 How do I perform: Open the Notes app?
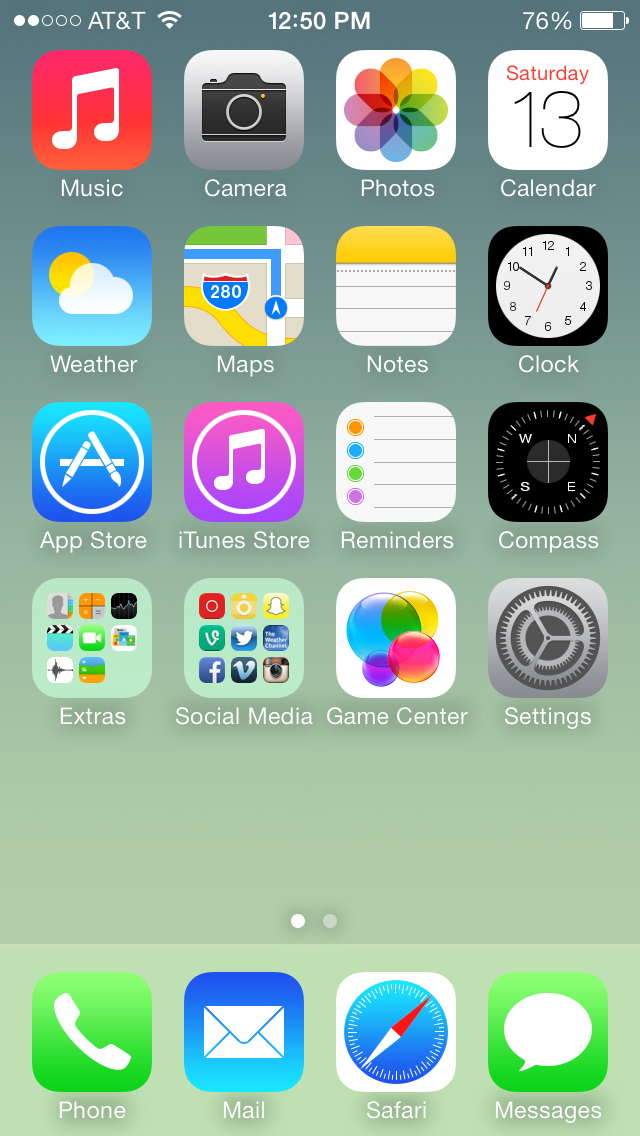pyautogui.click(x=396, y=286)
